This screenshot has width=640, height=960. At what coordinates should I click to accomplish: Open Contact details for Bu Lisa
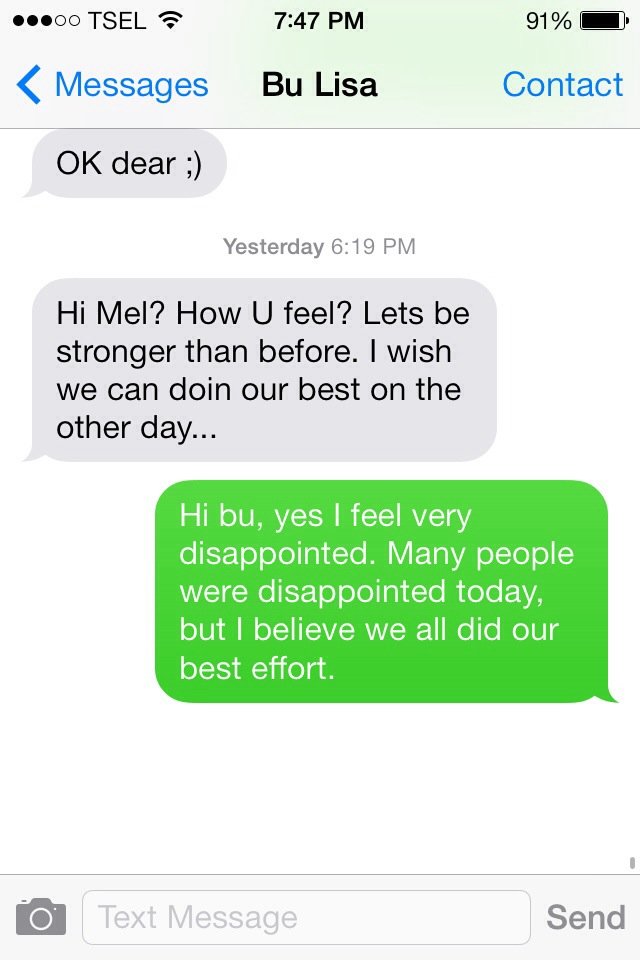coord(562,86)
